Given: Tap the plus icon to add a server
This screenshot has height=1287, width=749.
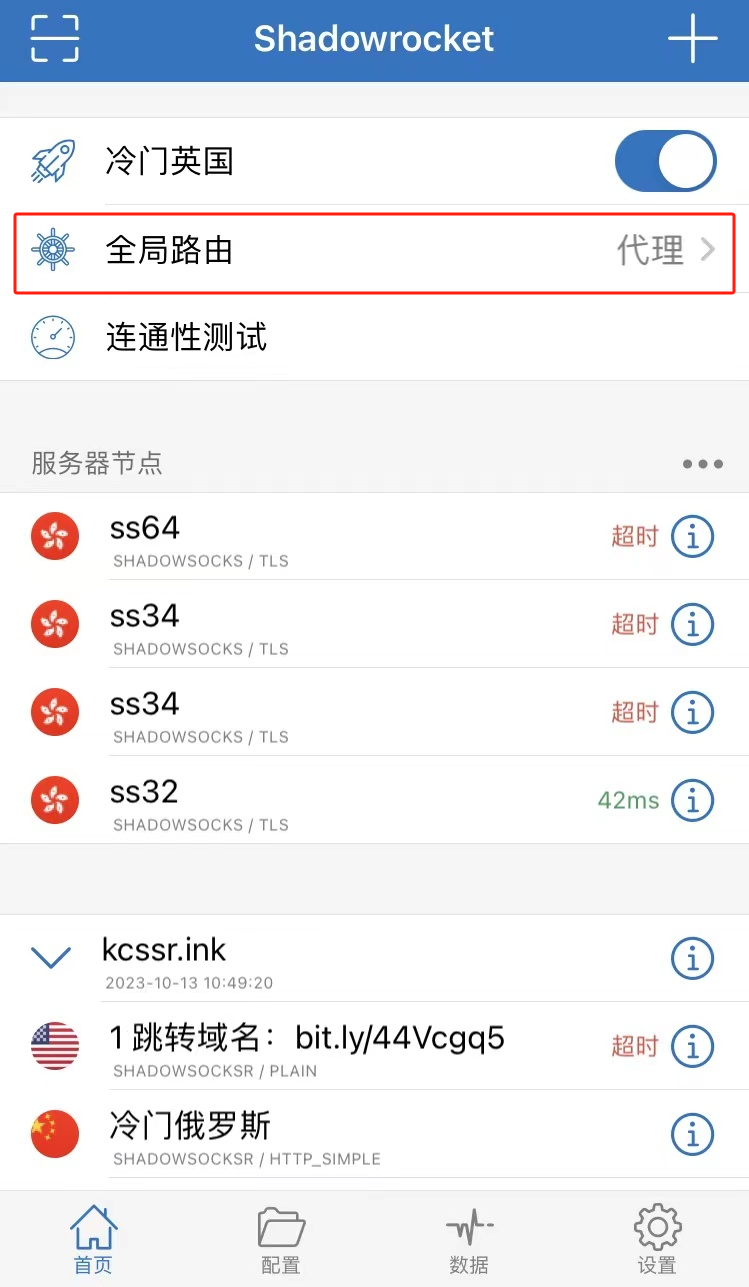Looking at the screenshot, I should click(693, 38).
